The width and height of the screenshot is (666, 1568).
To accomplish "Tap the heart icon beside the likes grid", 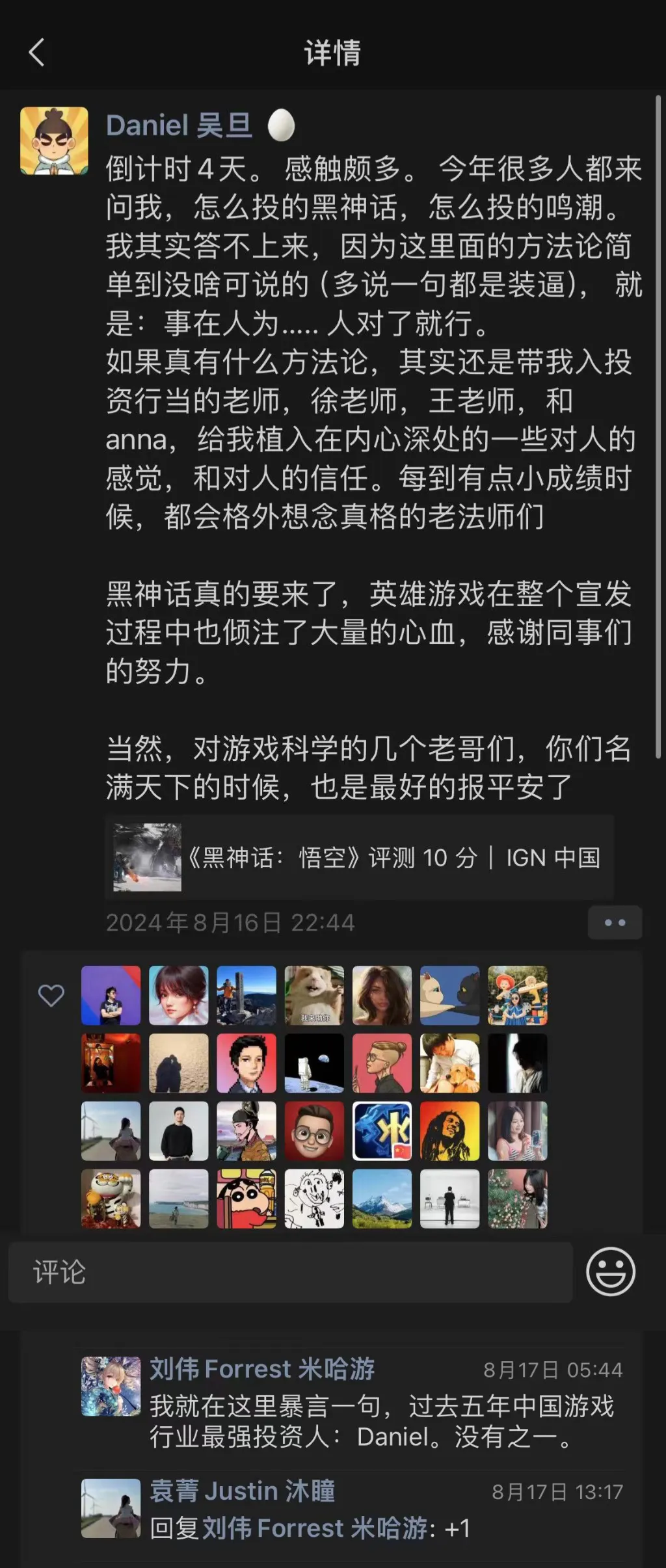I will [x=51, y=996].
